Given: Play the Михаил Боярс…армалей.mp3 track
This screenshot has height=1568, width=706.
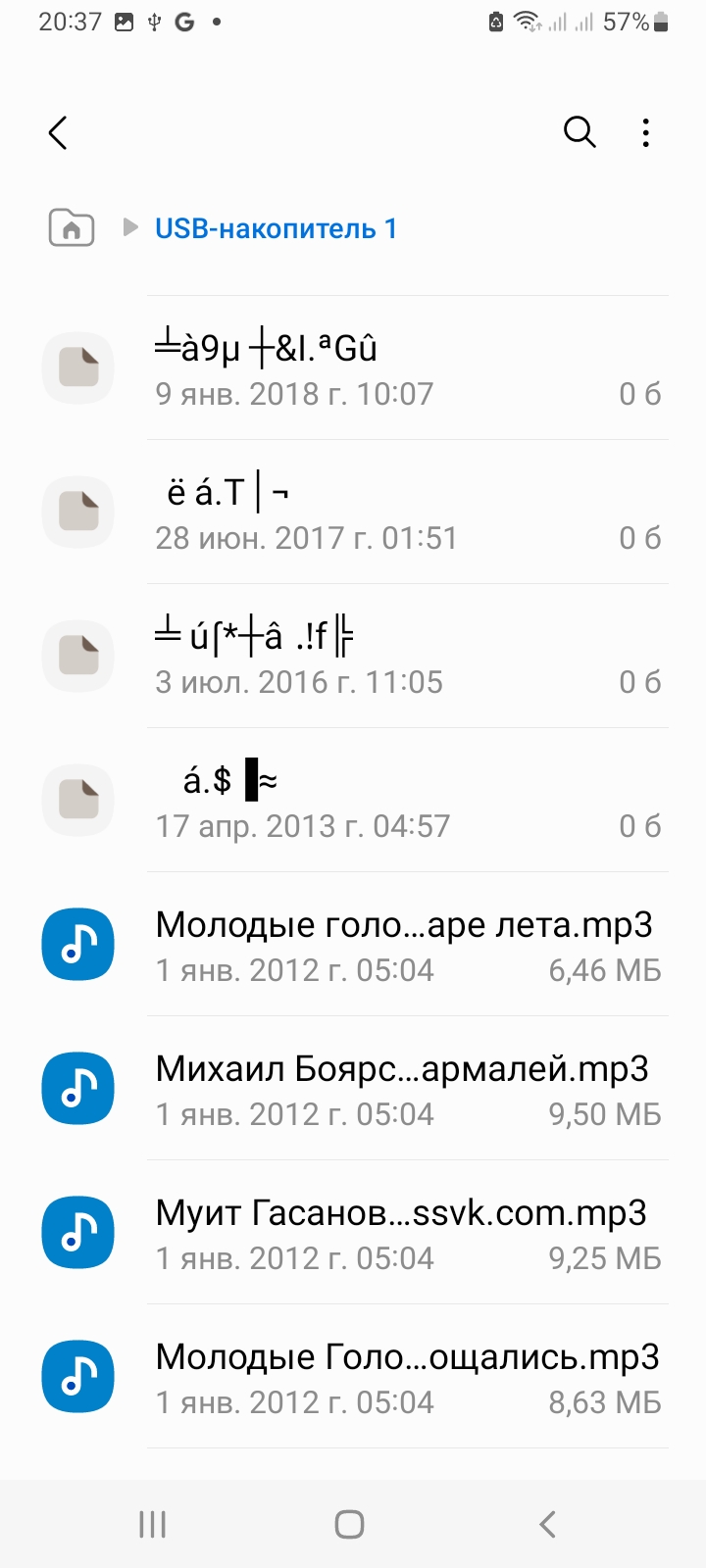Looking at the screenshot, I should pos(353,1089).
